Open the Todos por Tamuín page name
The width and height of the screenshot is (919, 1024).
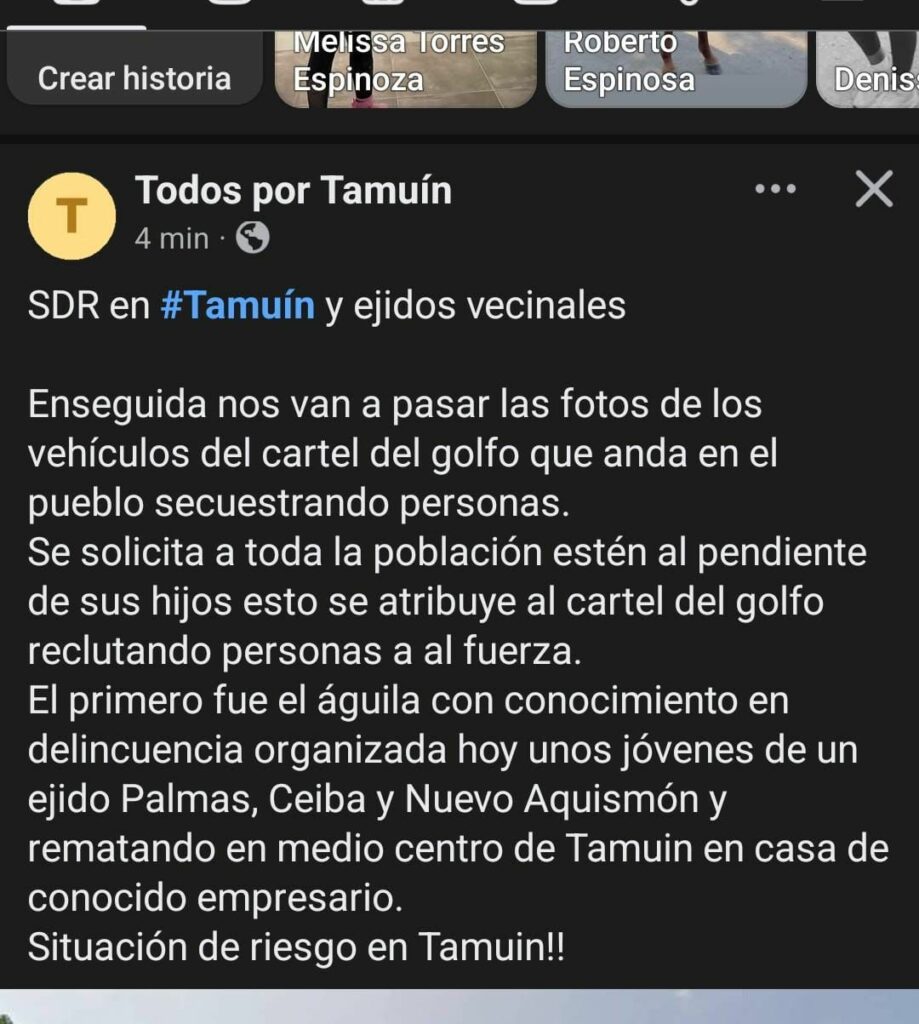click(293, 189)
